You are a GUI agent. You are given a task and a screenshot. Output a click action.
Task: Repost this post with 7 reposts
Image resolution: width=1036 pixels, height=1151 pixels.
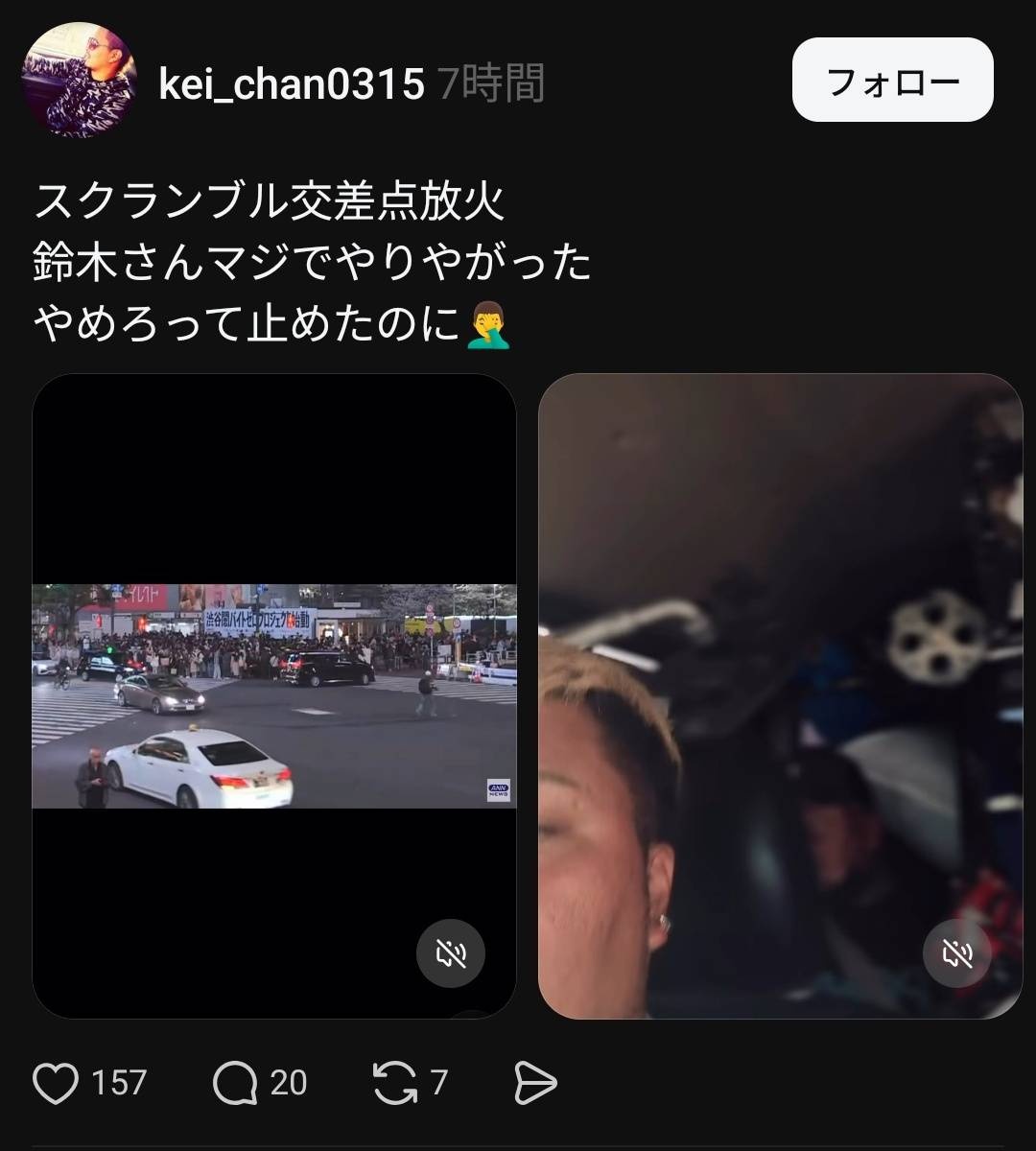394,1083
